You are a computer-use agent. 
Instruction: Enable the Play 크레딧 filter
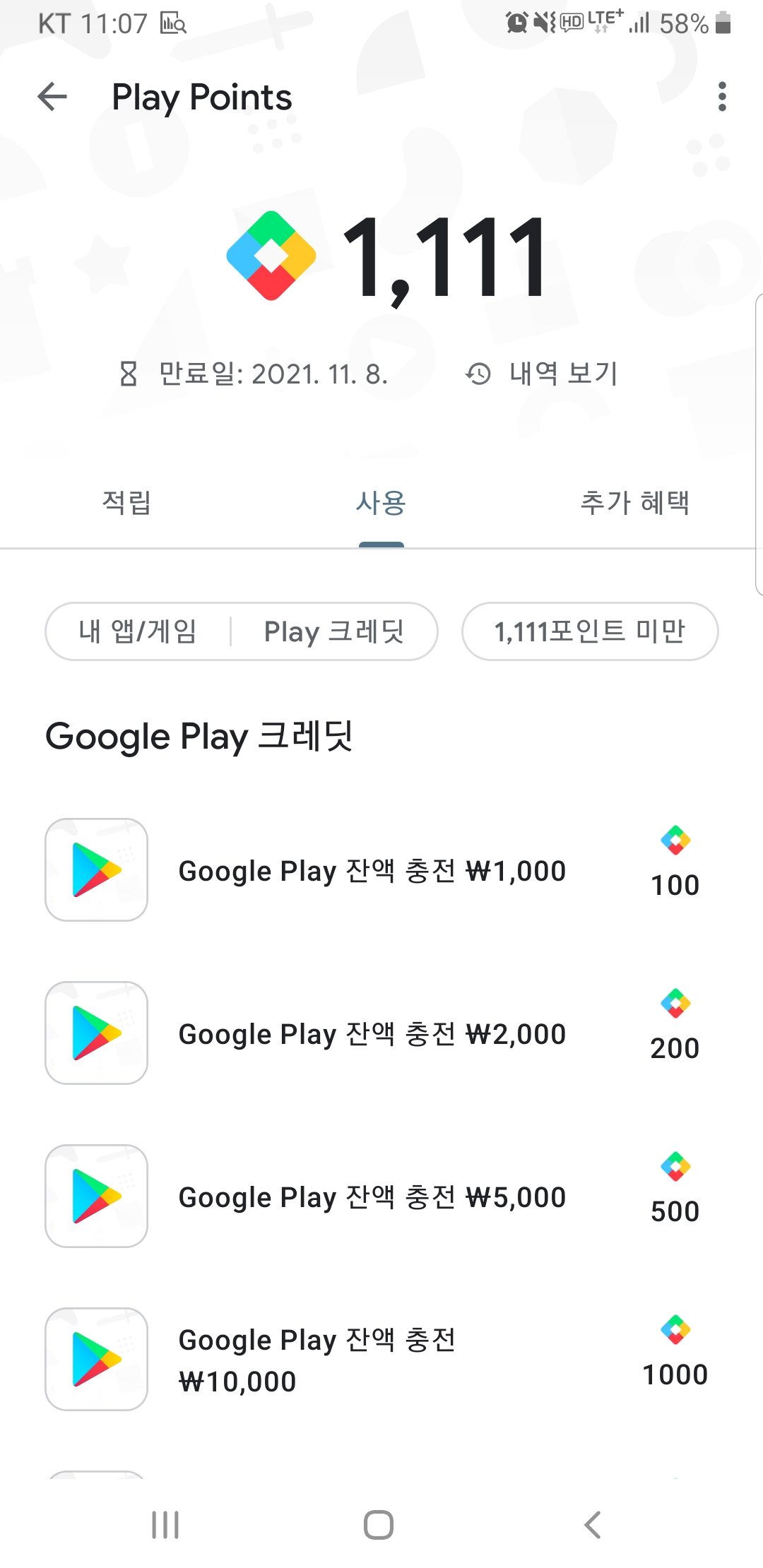click(x=333, y=631)
